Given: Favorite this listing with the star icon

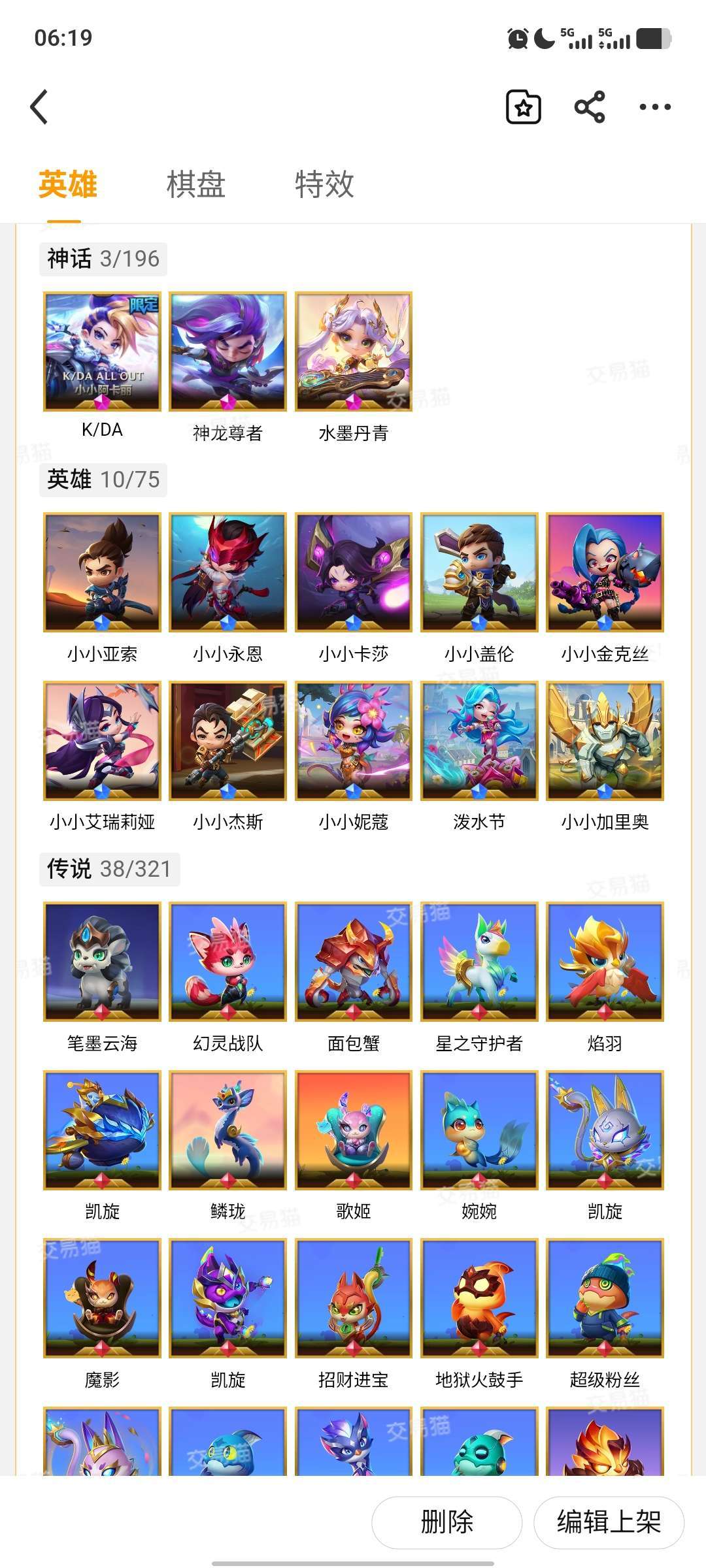Looking at the screenshot, I should click(524, 107).
